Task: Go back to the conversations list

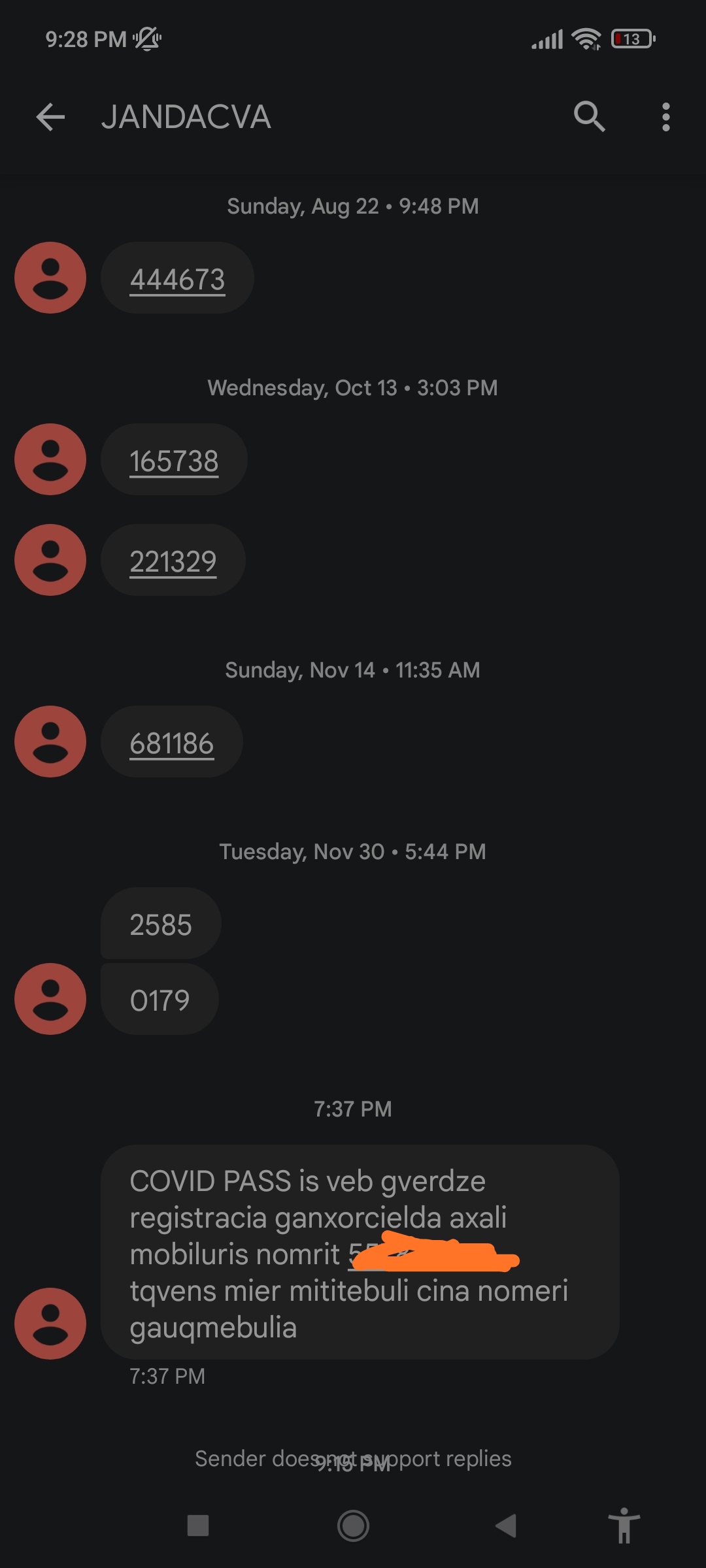Action: 50,118
